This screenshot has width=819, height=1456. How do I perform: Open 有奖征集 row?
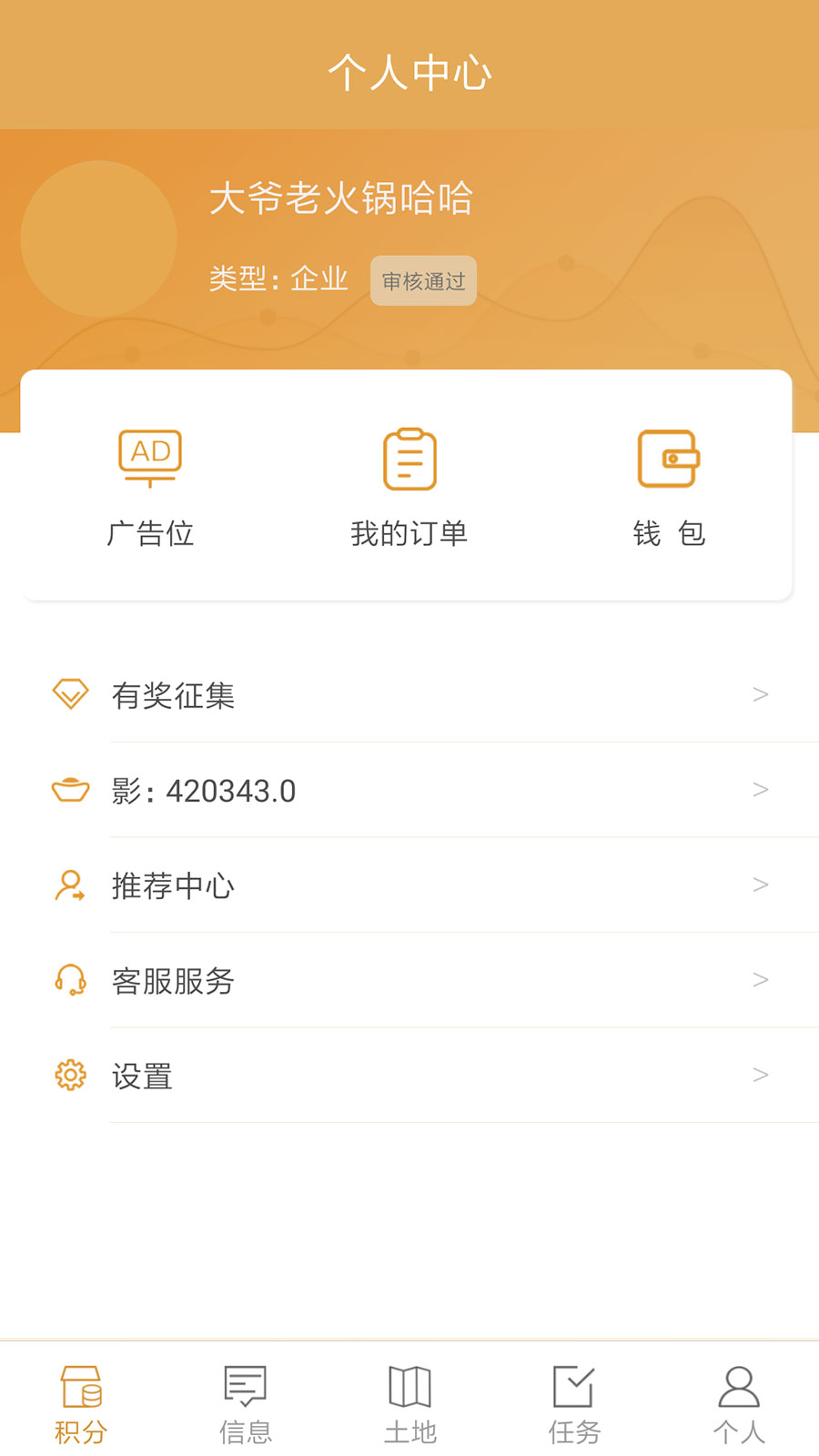point(409,695)
